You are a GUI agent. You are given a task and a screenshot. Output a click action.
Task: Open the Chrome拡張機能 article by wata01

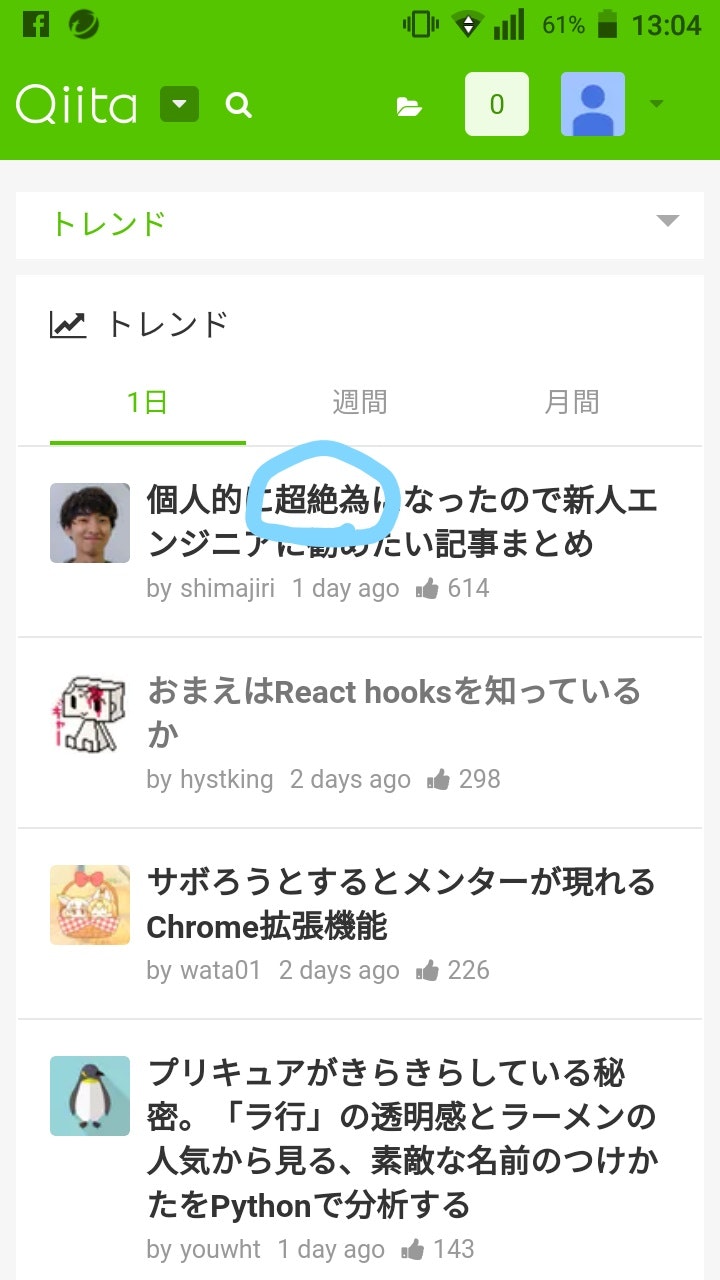(x=400, y=904)
